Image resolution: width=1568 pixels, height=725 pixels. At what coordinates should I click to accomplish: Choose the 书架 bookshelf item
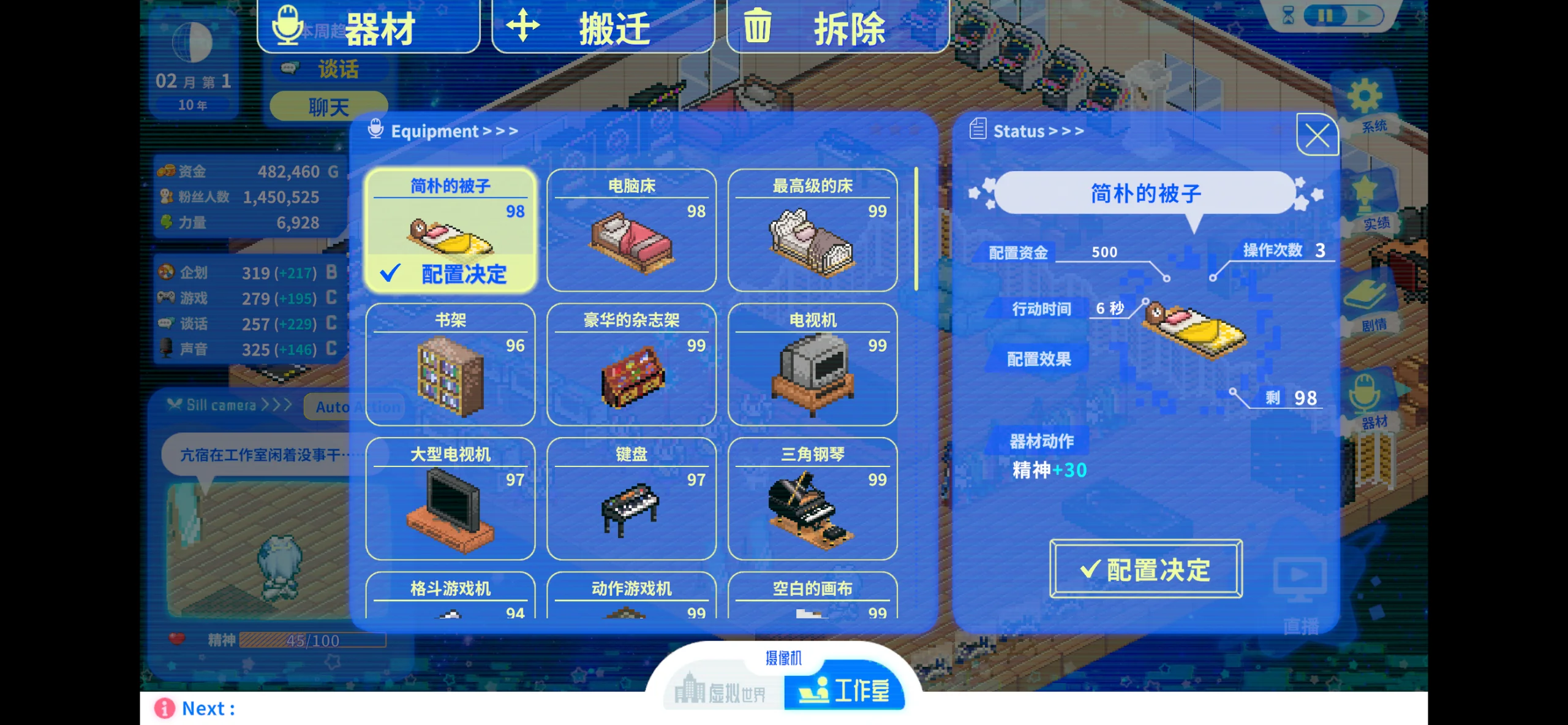click(x=450, y=364)
